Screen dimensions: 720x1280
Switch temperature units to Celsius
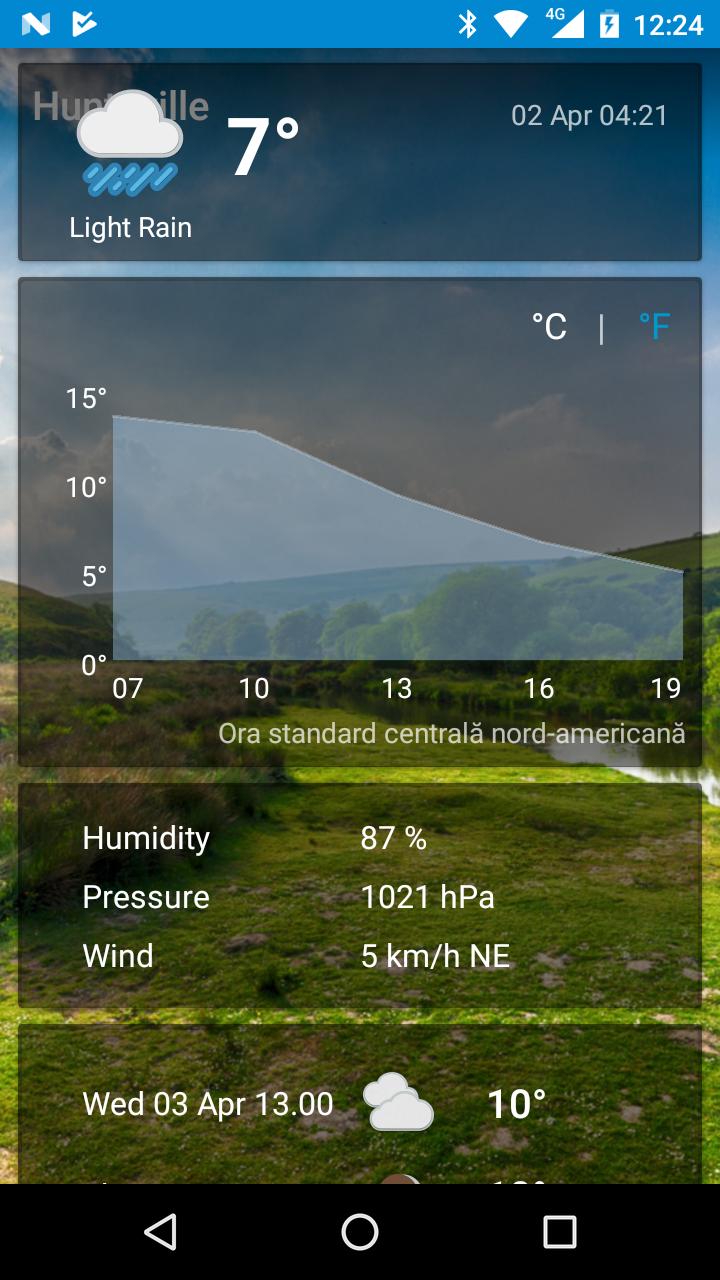pos(548,325)
